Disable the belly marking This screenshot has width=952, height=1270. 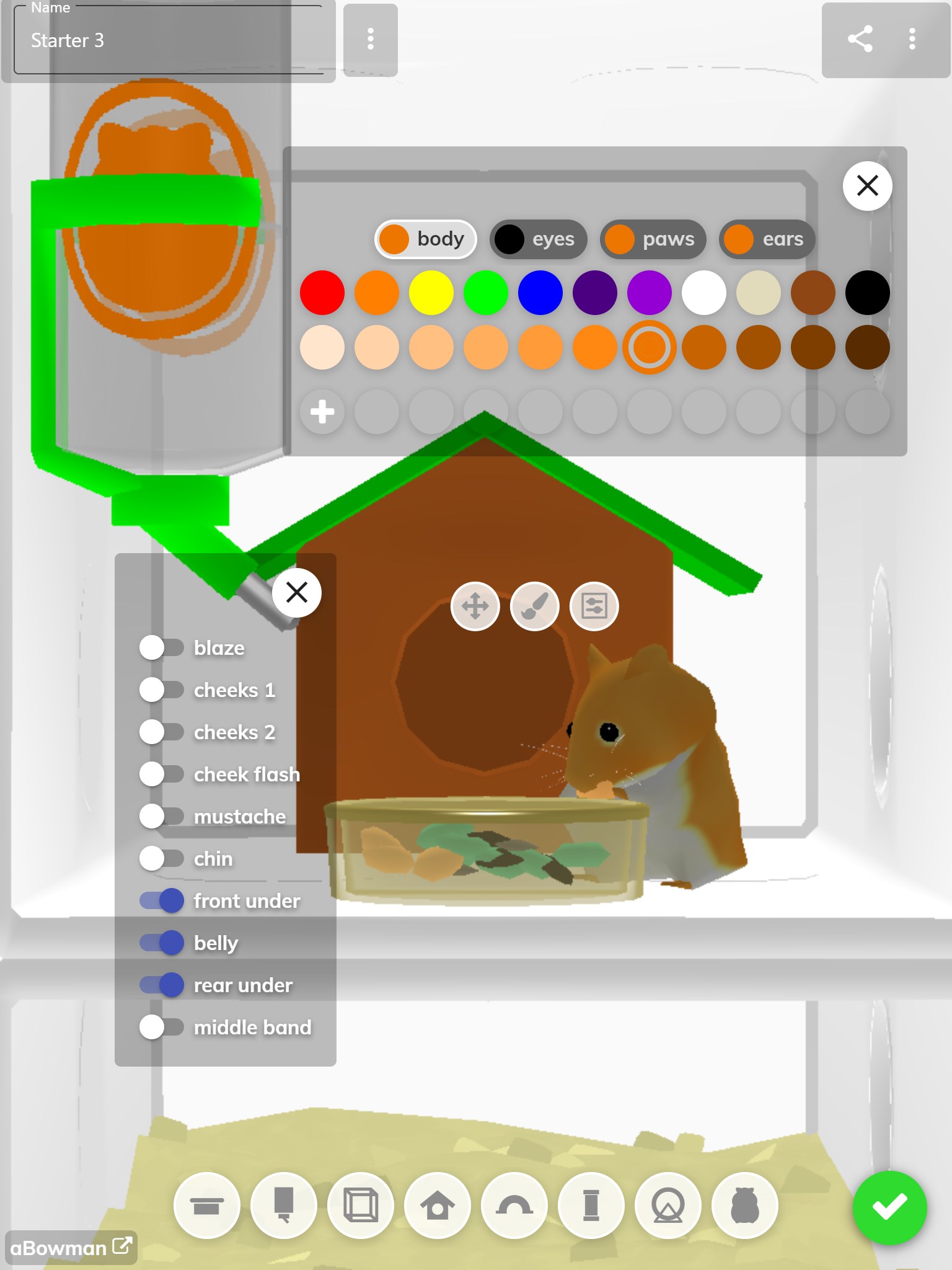click(x=161, y=943)
